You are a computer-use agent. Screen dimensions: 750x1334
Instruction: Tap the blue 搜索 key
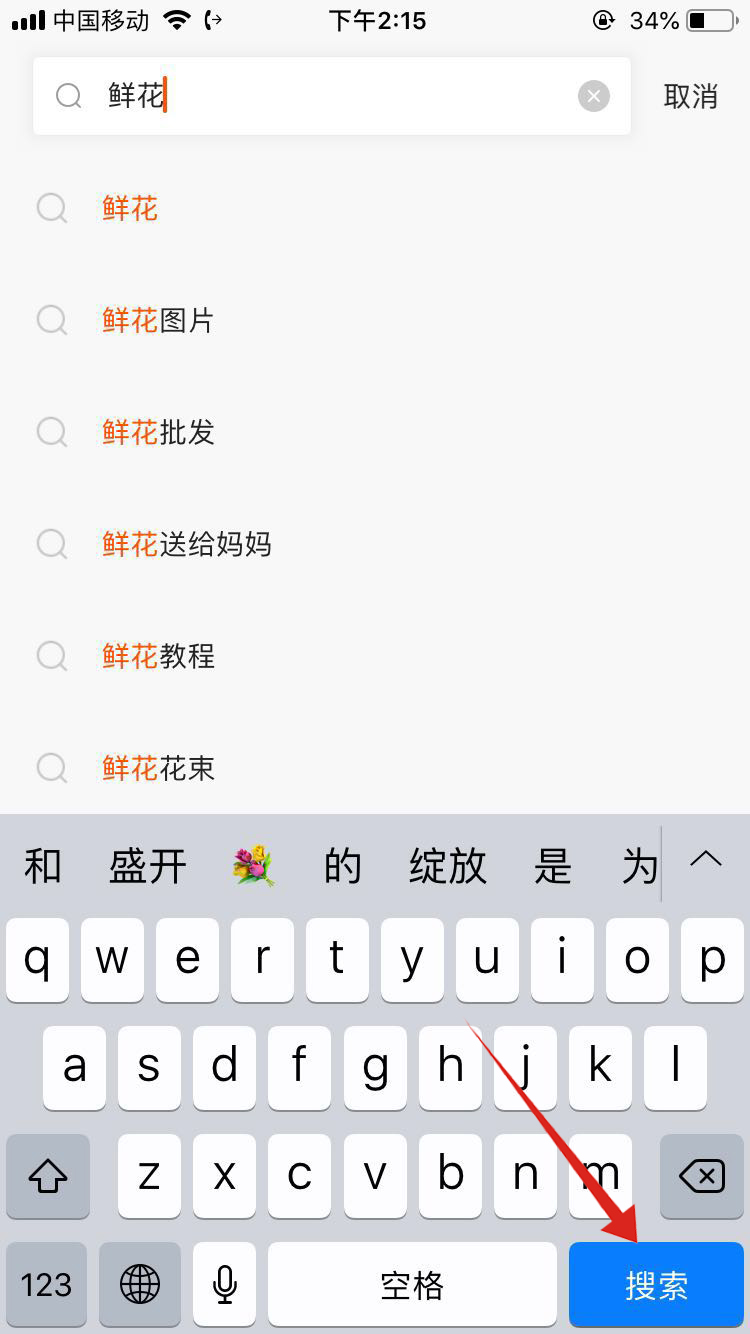656,1285
